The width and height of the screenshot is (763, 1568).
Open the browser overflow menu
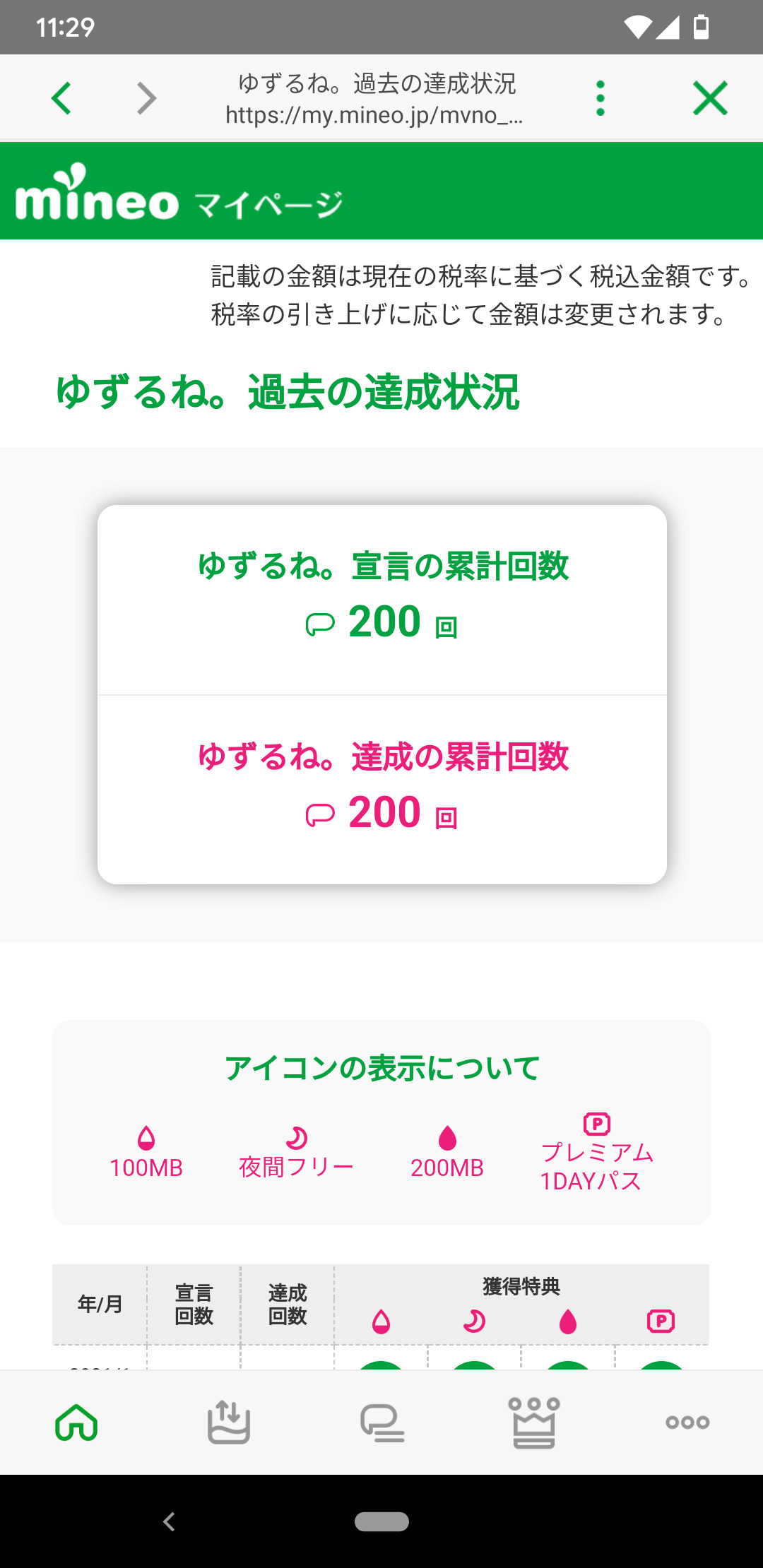click(600, 98)
